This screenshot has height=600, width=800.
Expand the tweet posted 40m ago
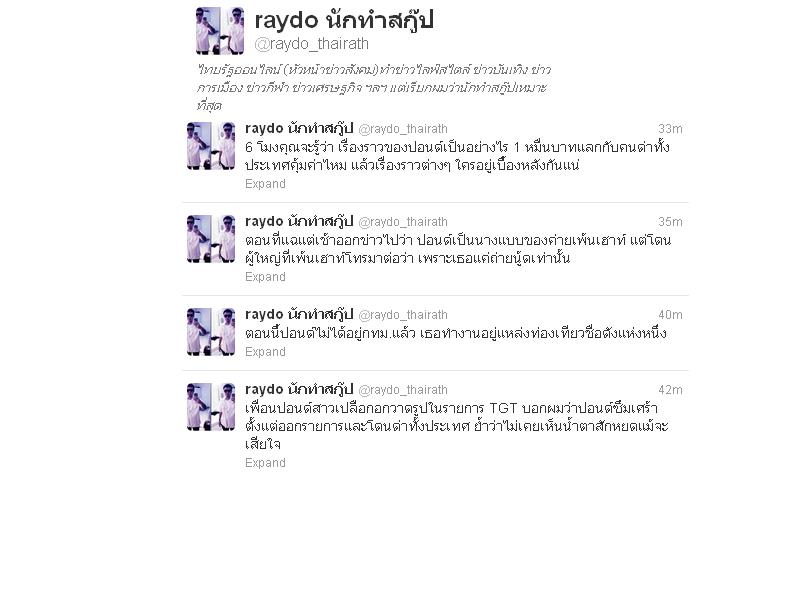265,352
